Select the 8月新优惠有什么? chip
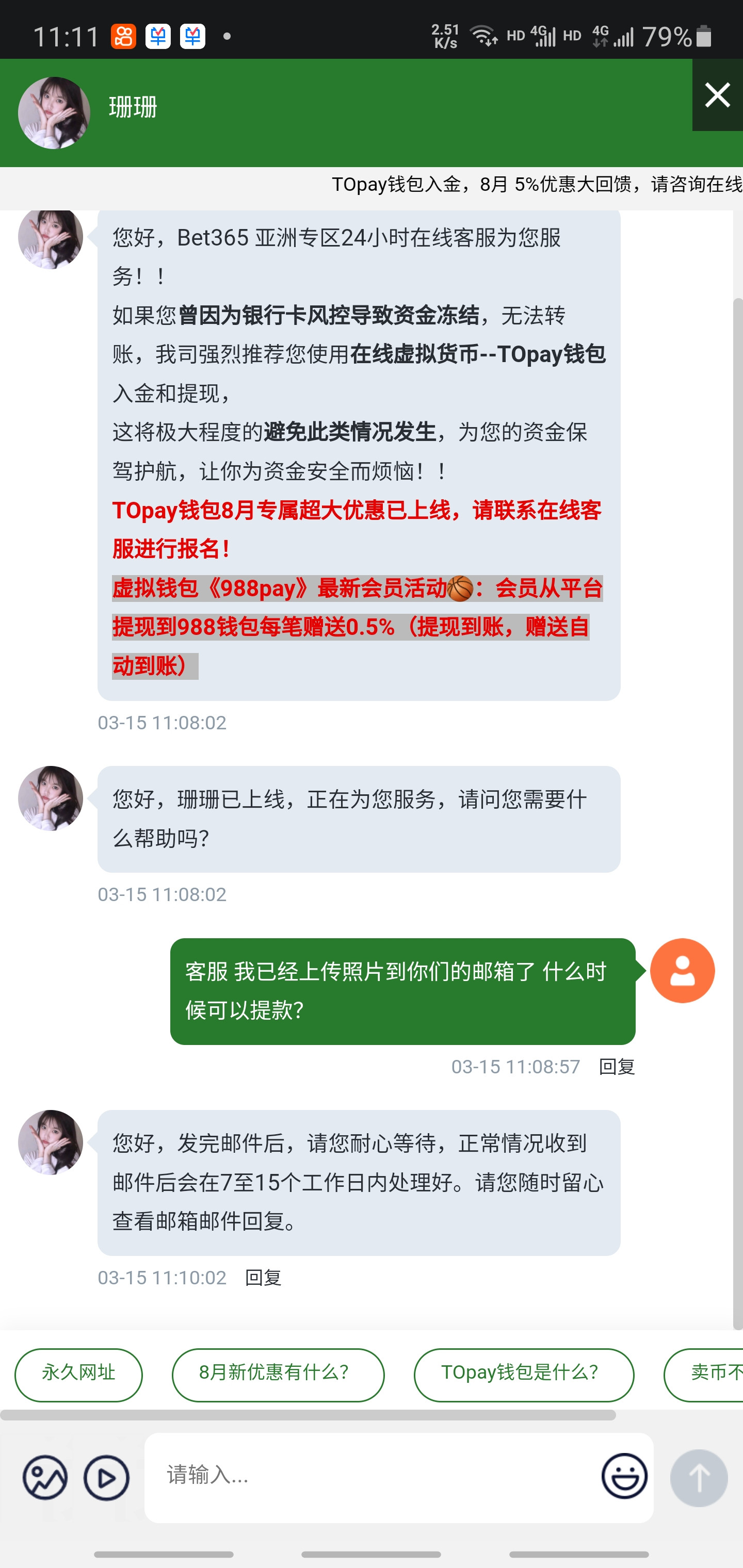This screenshot has height=1568, width=743. pyautogui.click(x=278, y=1375)
